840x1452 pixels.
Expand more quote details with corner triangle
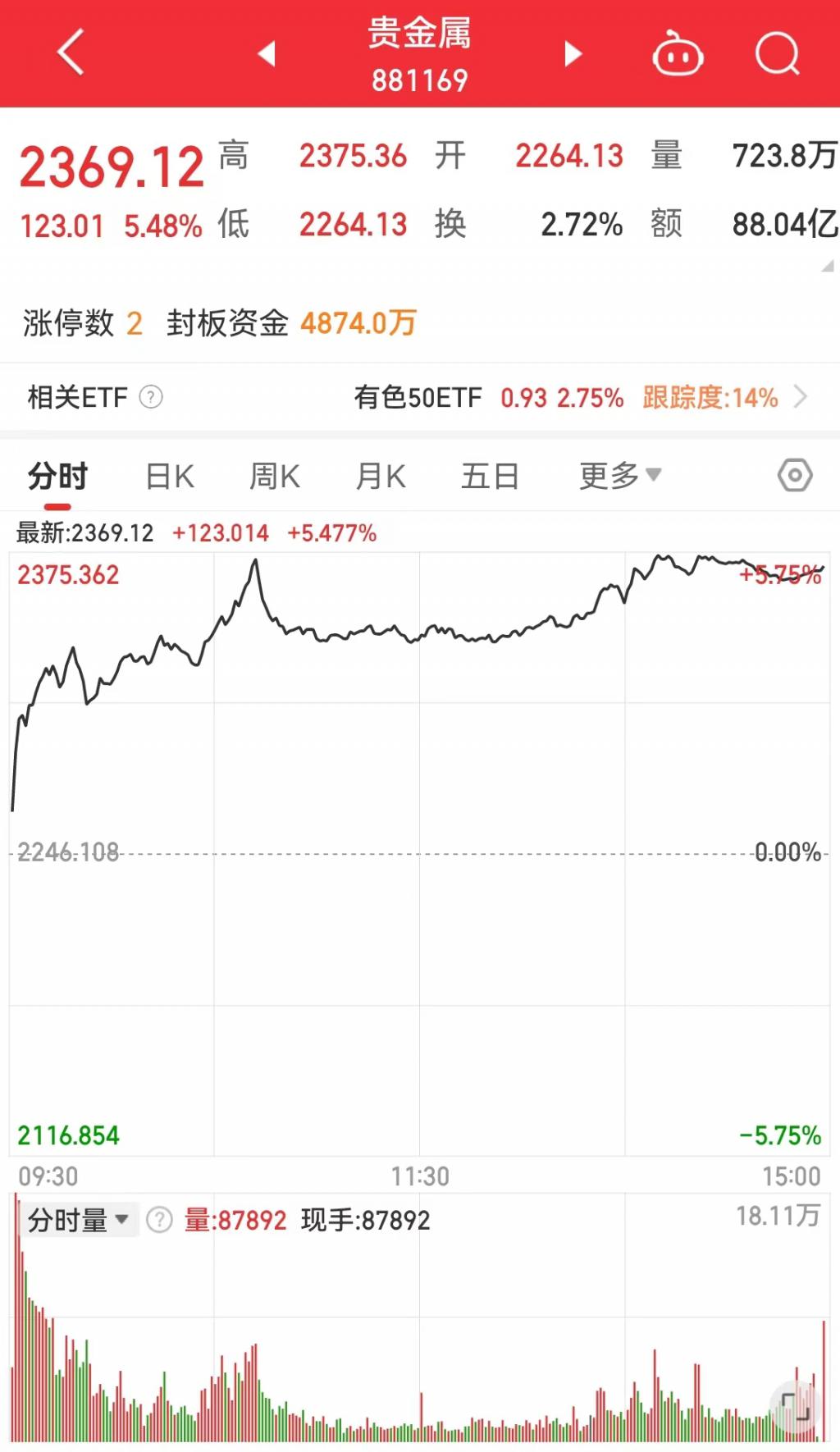[x=827, y=266]
